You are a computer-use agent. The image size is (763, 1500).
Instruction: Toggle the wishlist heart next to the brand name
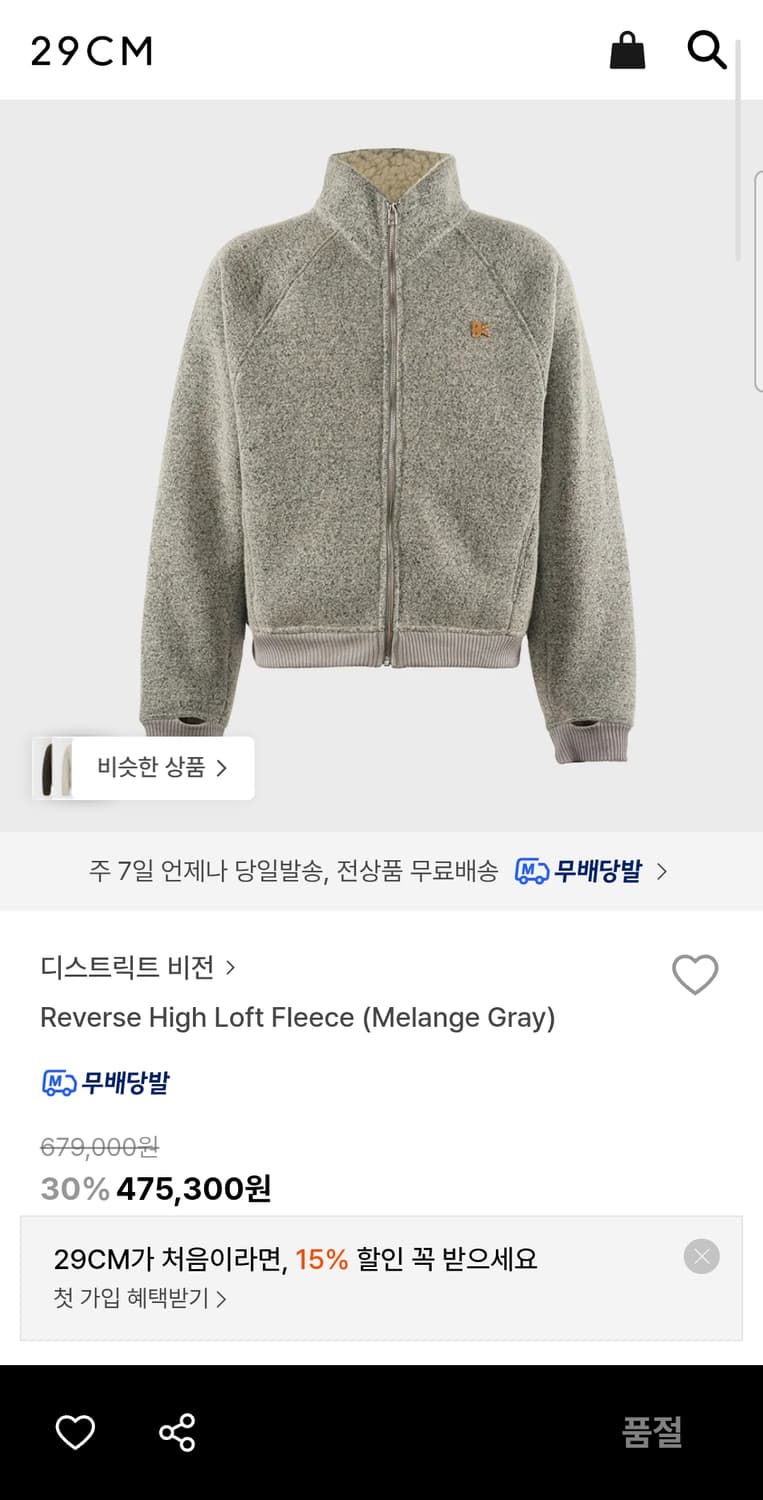tap(695, 975)
